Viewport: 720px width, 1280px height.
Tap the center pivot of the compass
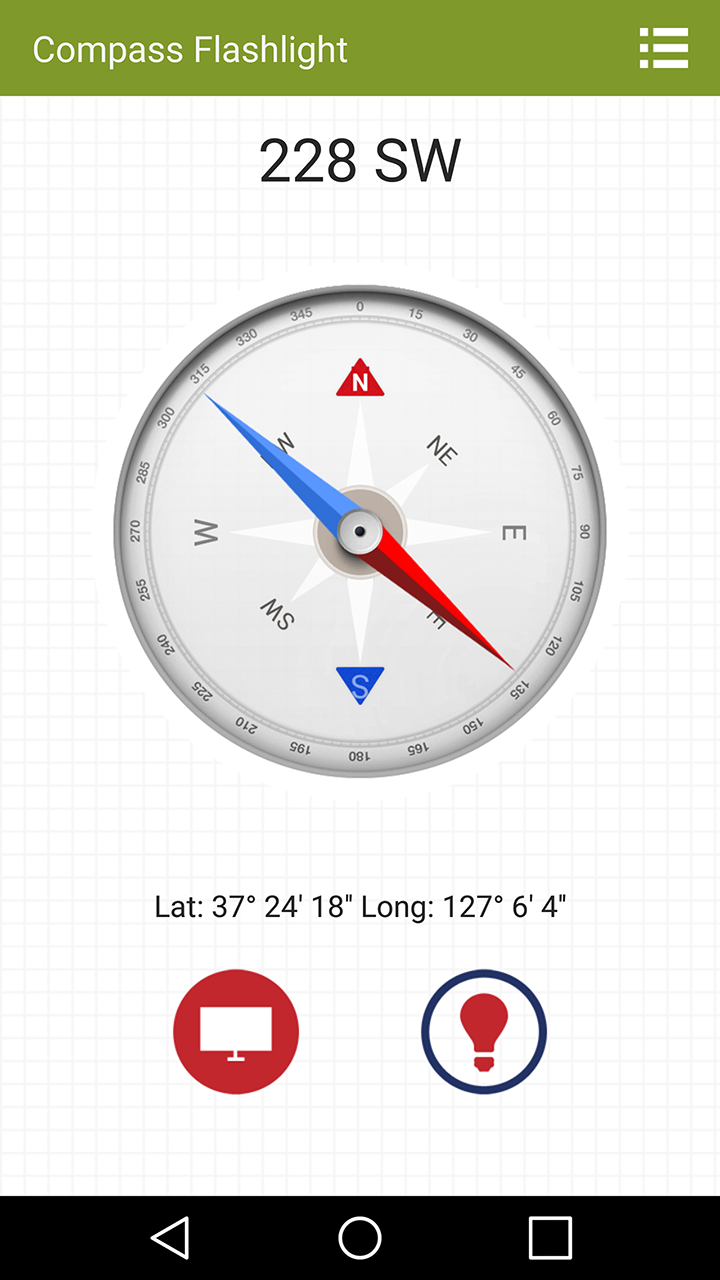[x=358, y=532]
